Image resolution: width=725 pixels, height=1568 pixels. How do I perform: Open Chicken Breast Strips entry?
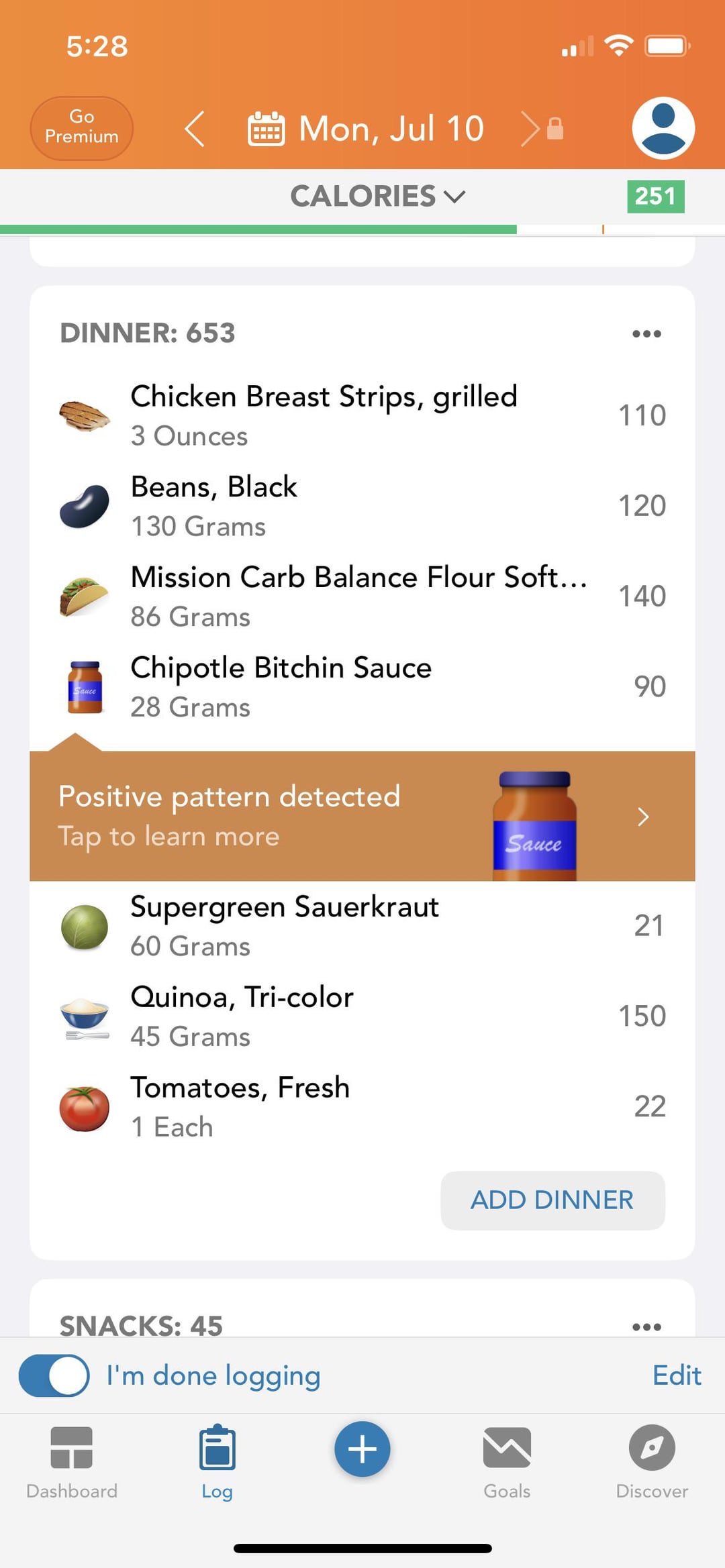(x=362, y=415)
